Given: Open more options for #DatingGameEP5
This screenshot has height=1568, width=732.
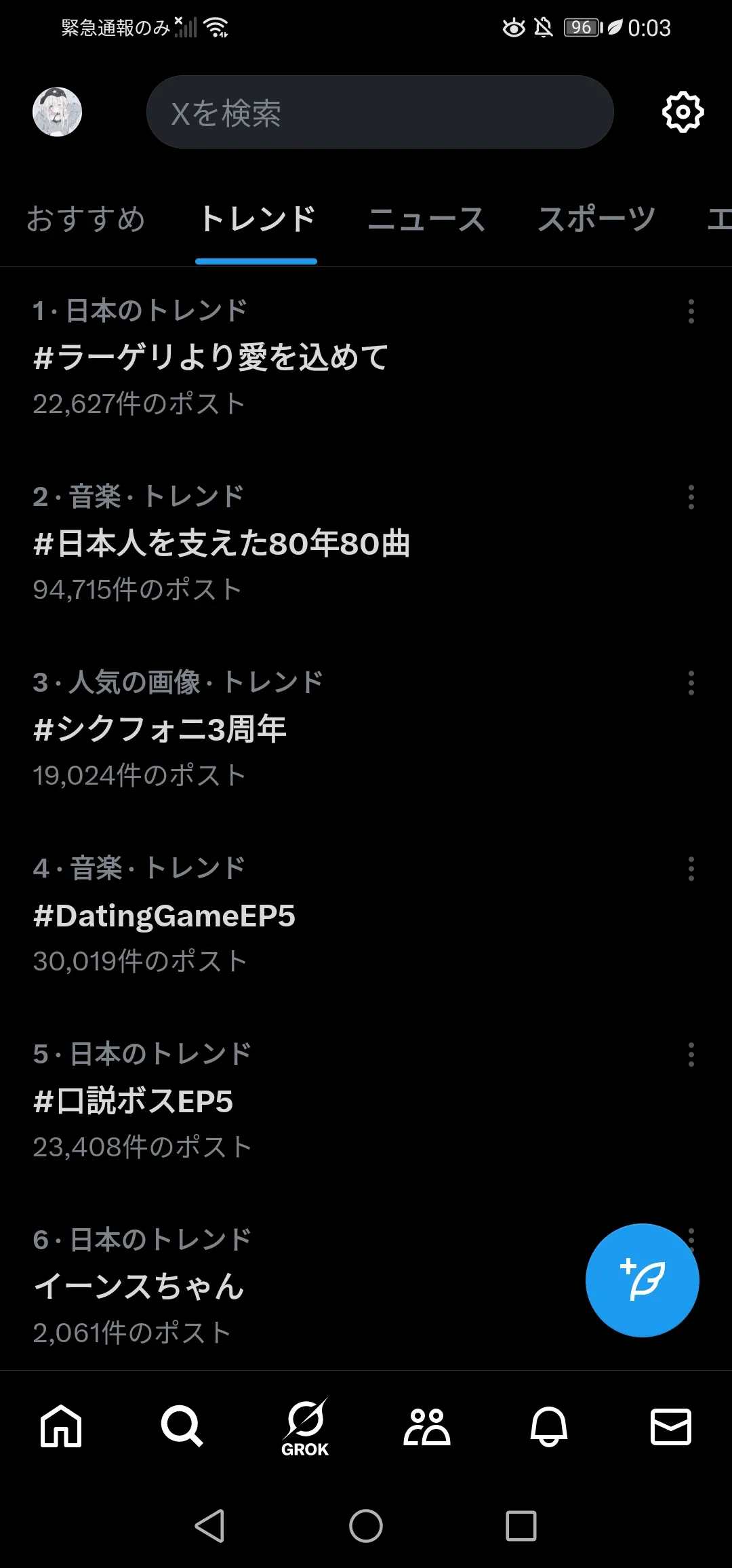Looking at the screenshot, I should 691,869.
